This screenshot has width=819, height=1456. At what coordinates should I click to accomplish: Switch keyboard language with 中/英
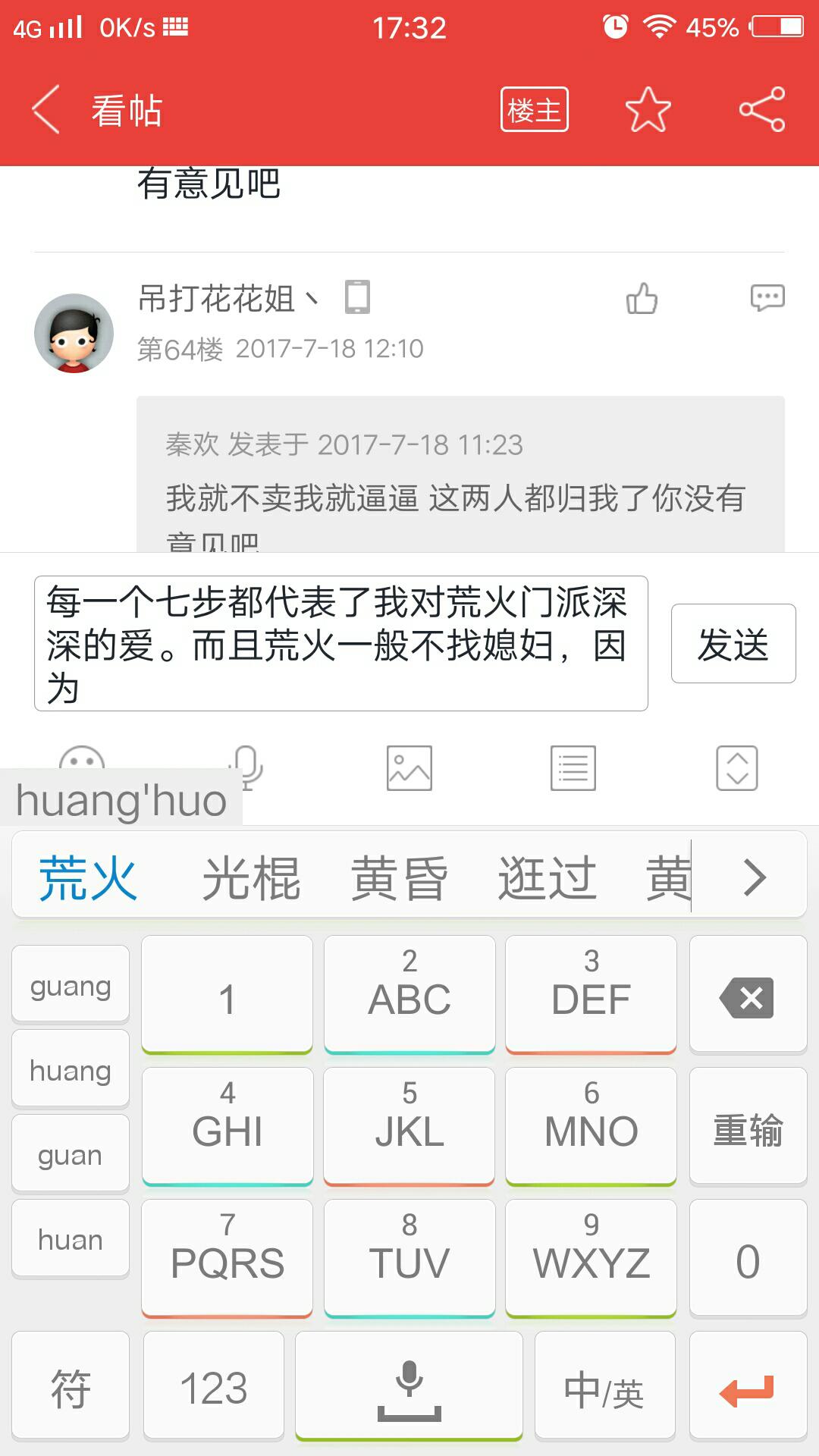tap(604, 1389)
